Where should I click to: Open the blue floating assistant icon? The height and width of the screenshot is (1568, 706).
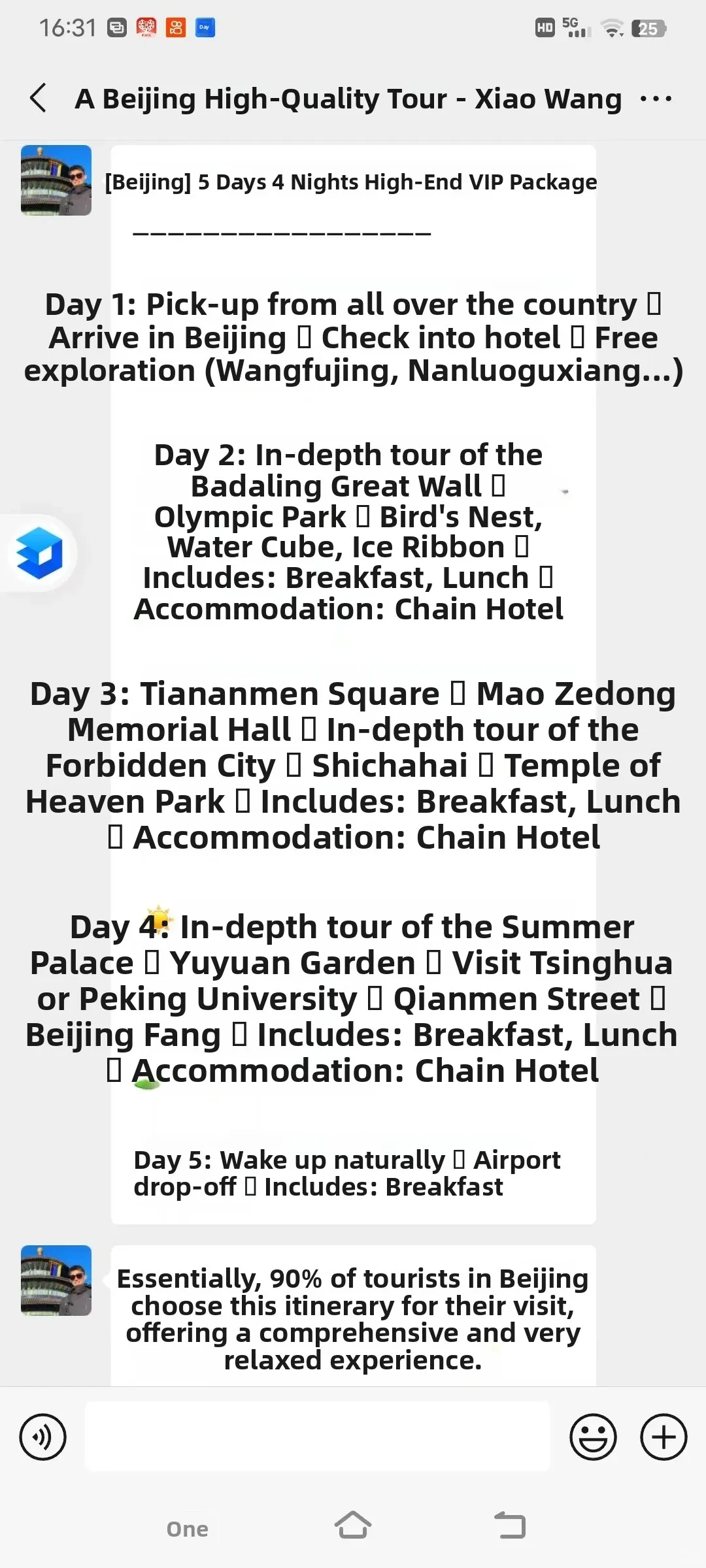point(39,553)
